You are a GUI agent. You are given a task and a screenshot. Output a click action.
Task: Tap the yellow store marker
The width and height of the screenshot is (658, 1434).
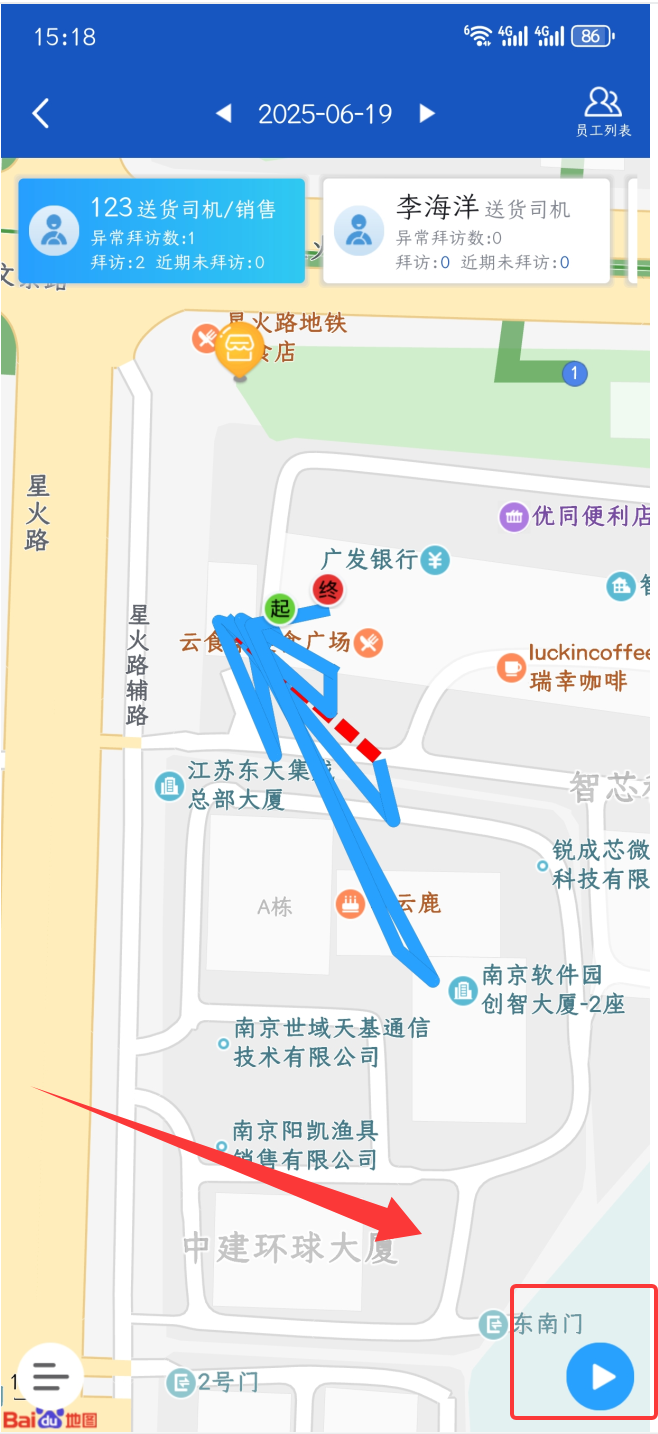239,351
